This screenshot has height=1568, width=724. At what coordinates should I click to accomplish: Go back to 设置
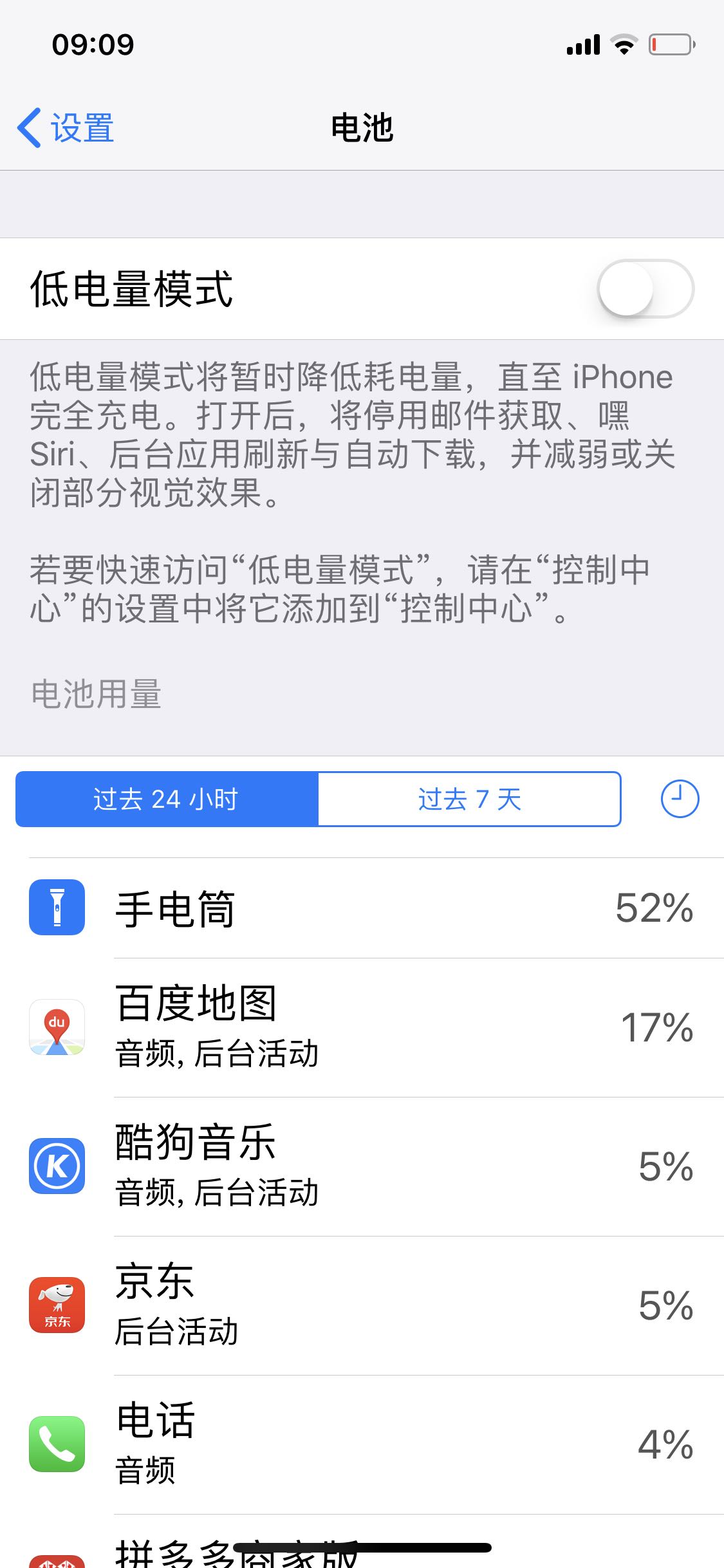(x=66, y=127)
